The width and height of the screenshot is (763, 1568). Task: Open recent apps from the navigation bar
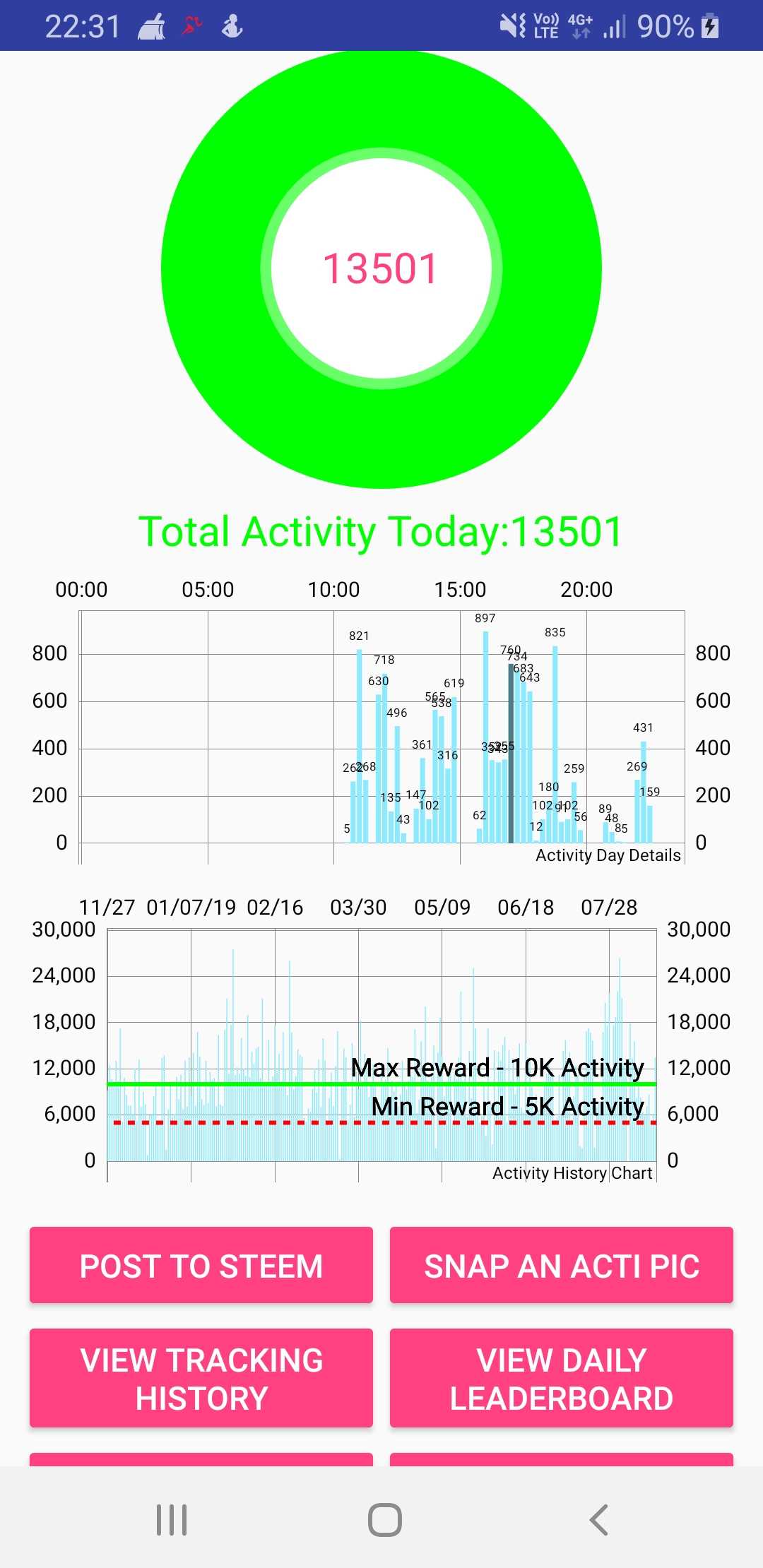[x=172, y=1519]
